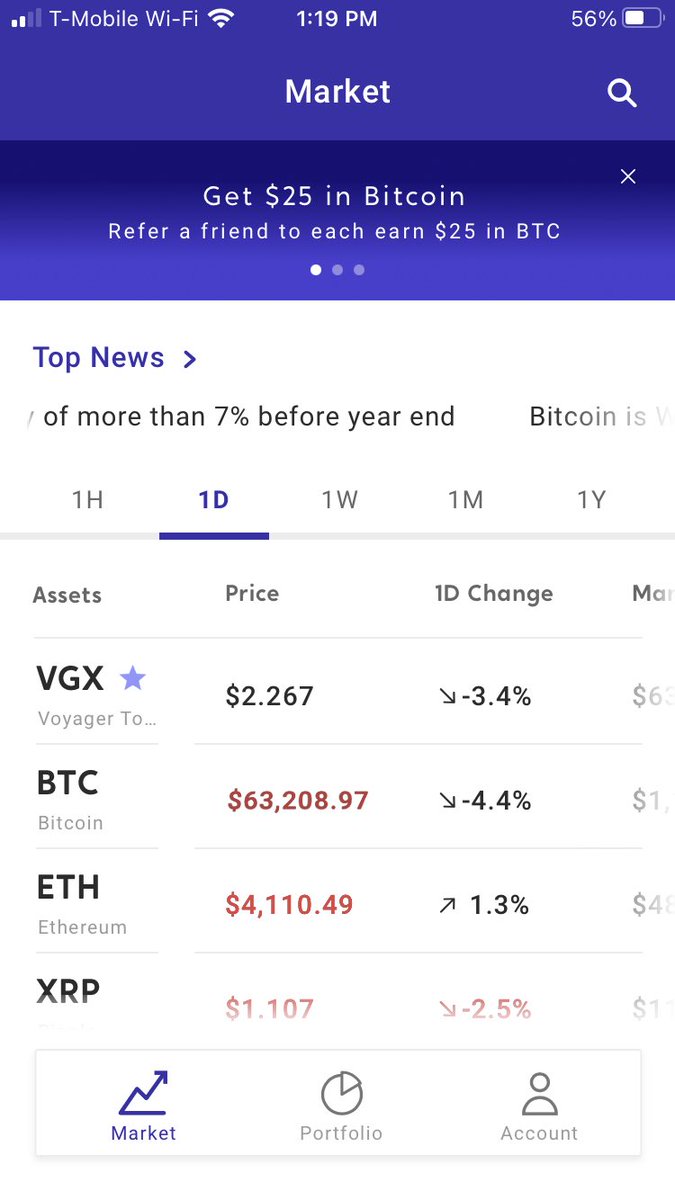Switch to 1M timeframe
Viewport: 675px width, 1200px height.
pyautogui.click(x=465, y=499)
